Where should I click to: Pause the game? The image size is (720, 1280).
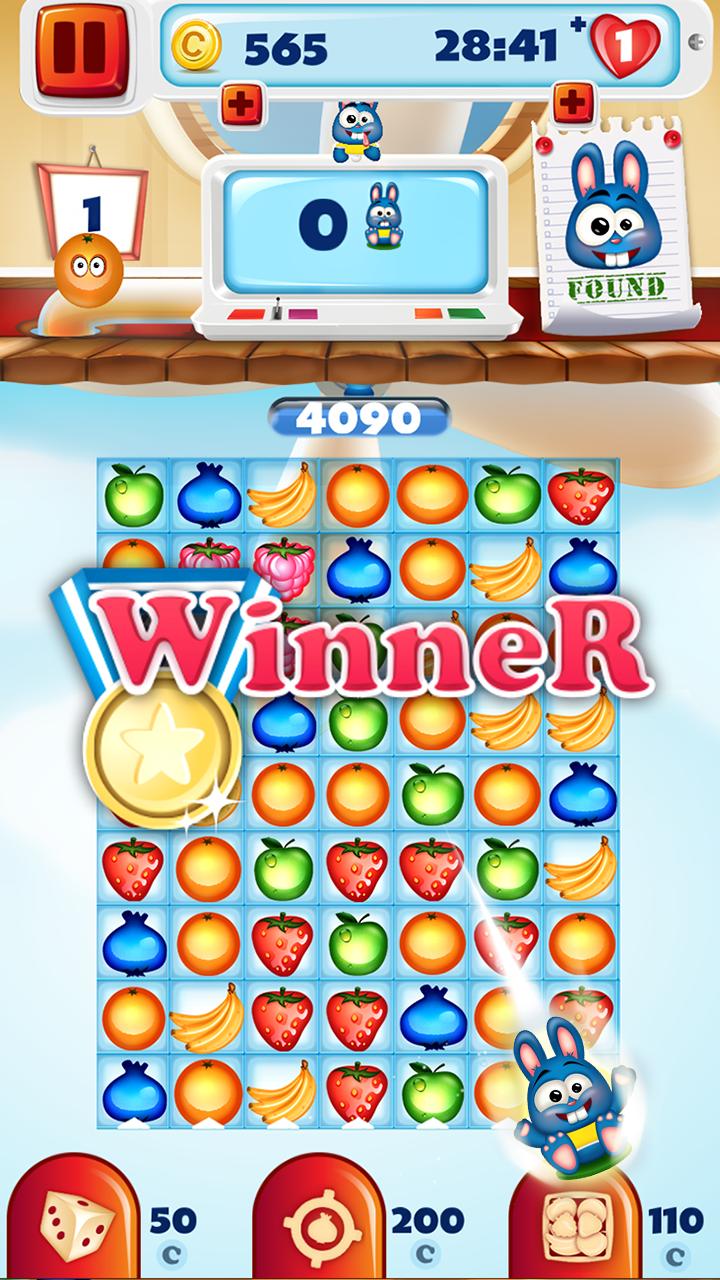pyautogui.click(x=83, y=50)
